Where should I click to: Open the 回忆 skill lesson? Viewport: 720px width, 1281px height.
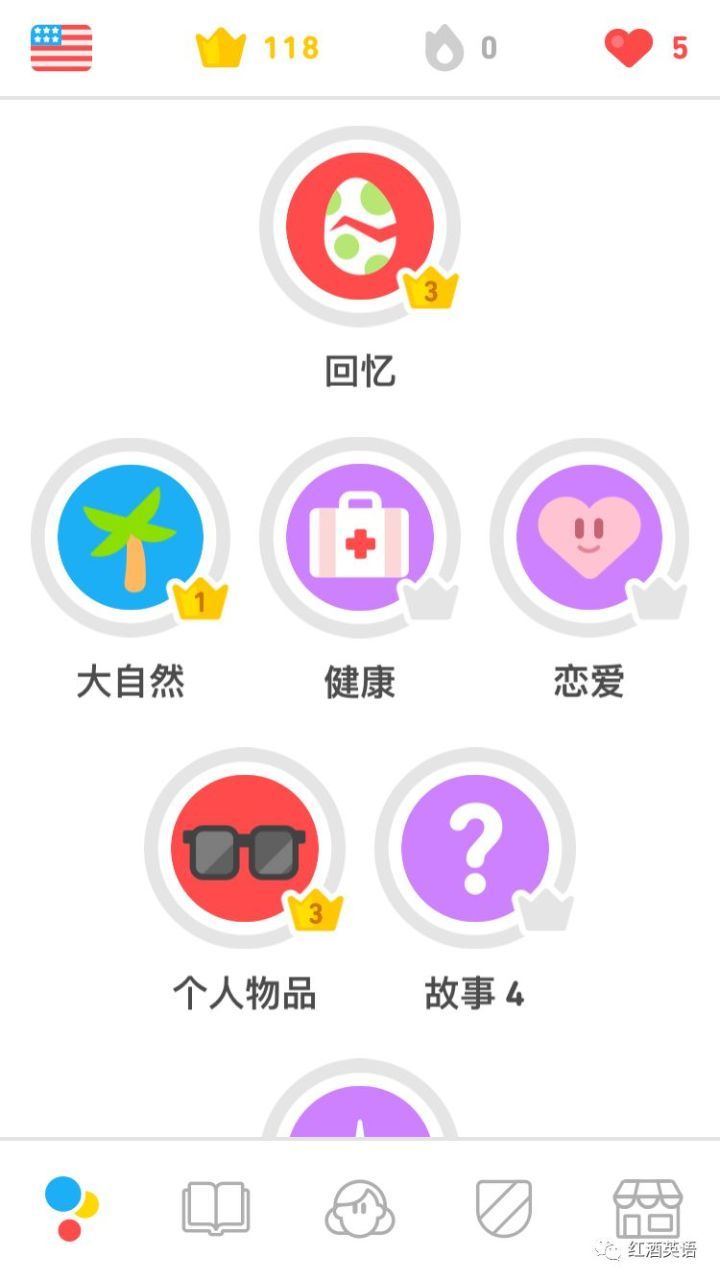click(360, 225)
